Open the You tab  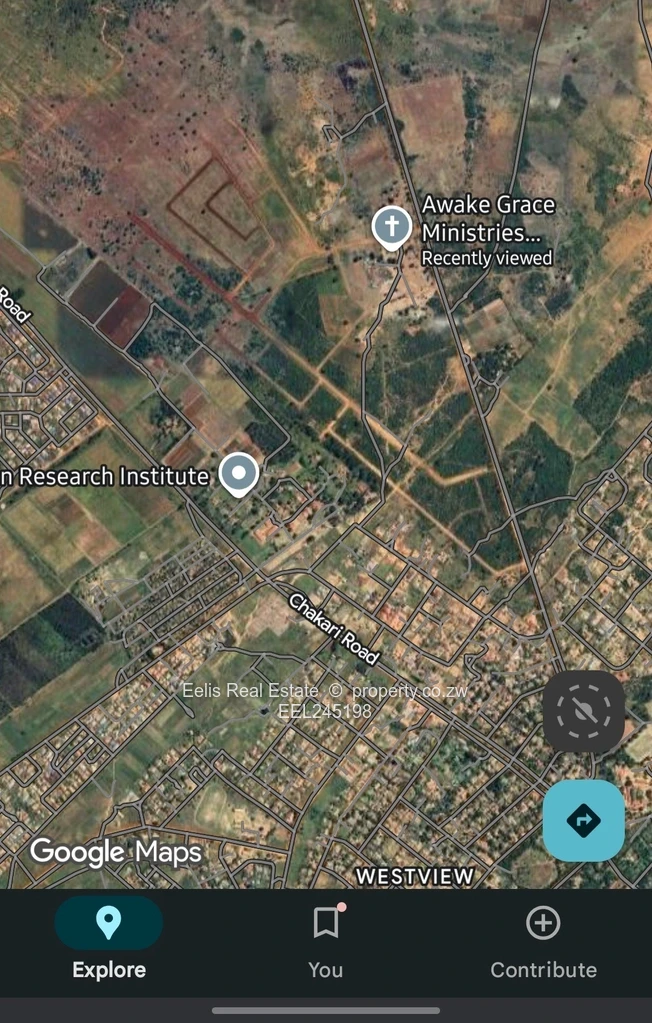(326, 939)
